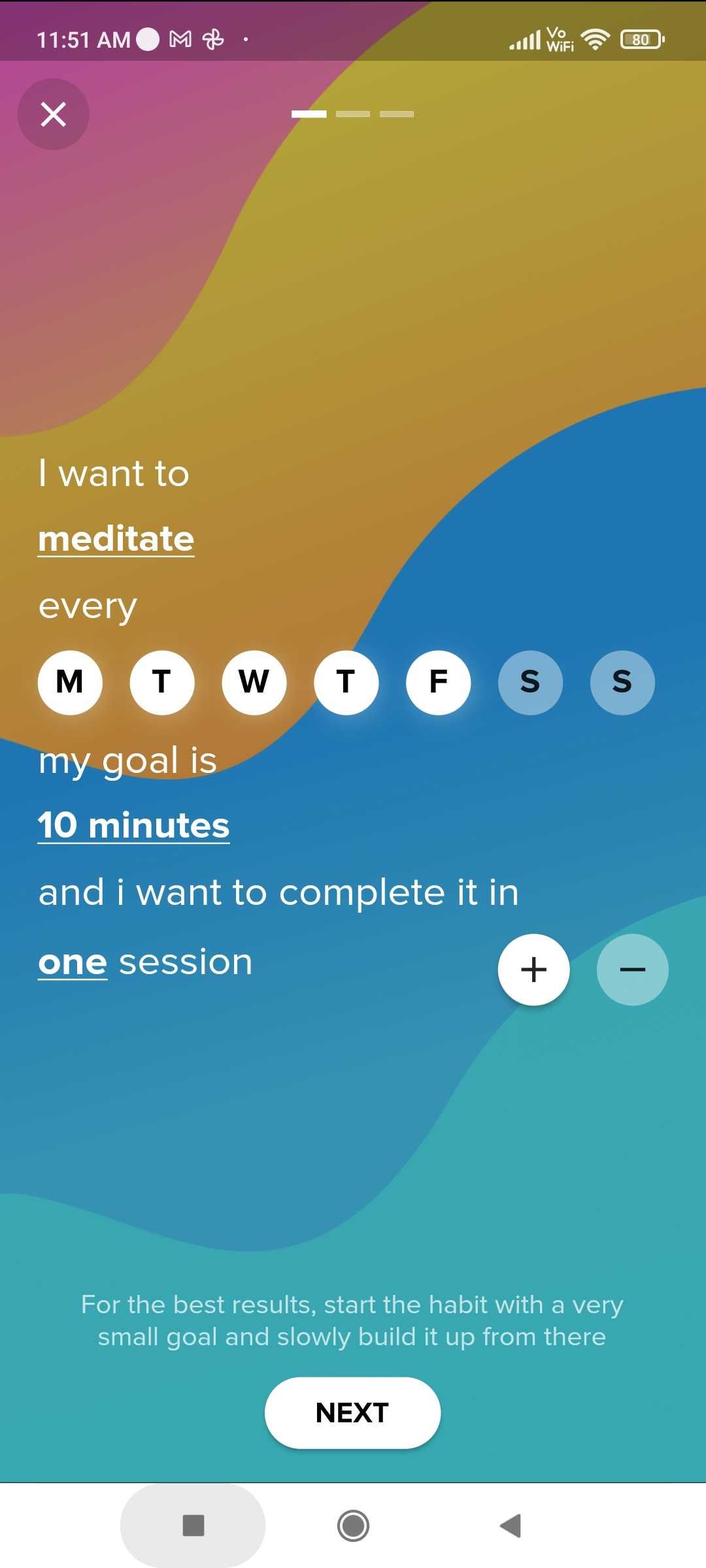Toggle the second Thursday-labeled T circle
The height and width of the screenshot is (1568, 706).
(x=346, y=682)
